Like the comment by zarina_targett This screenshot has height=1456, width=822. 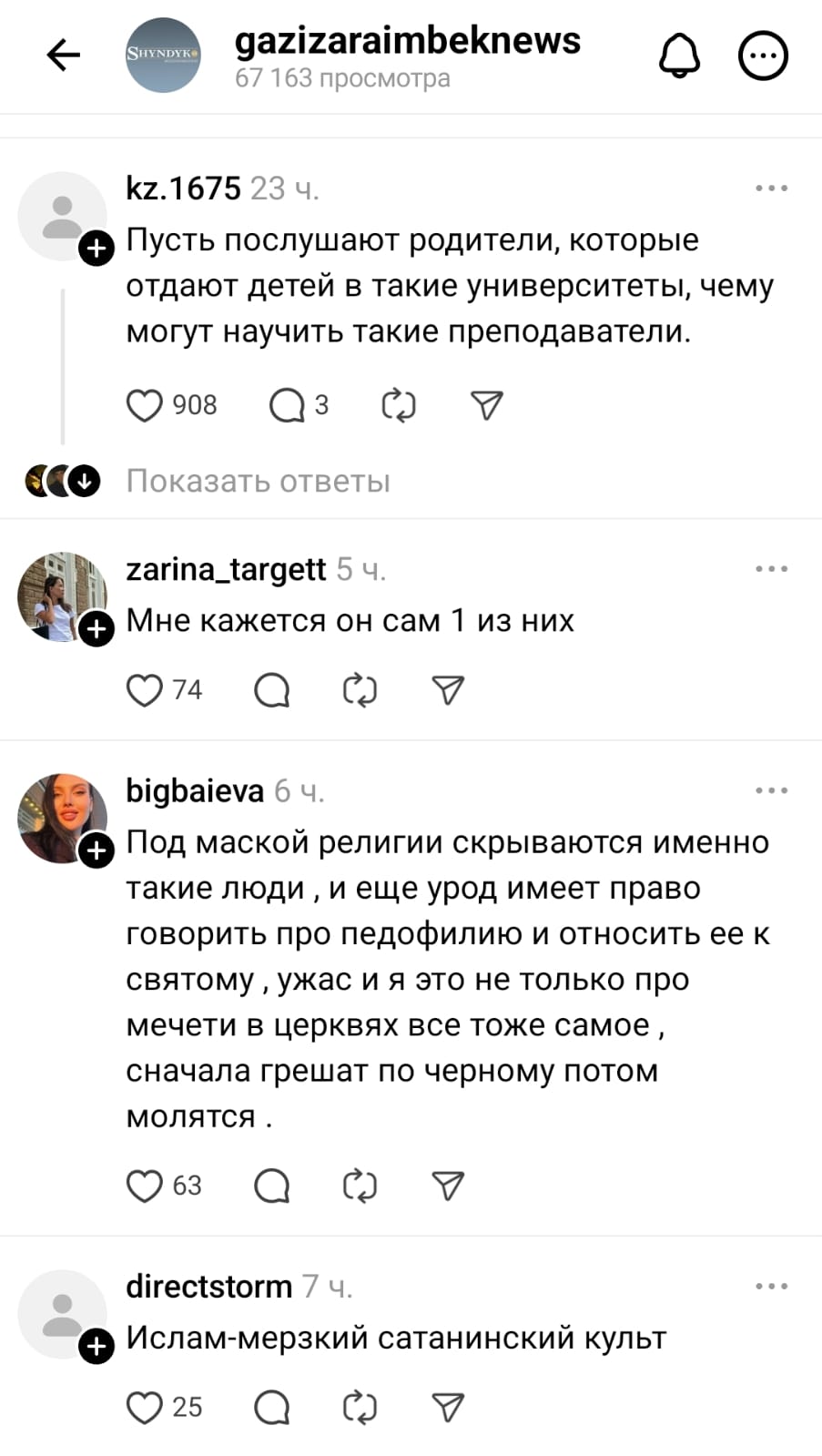click(144, 690)
